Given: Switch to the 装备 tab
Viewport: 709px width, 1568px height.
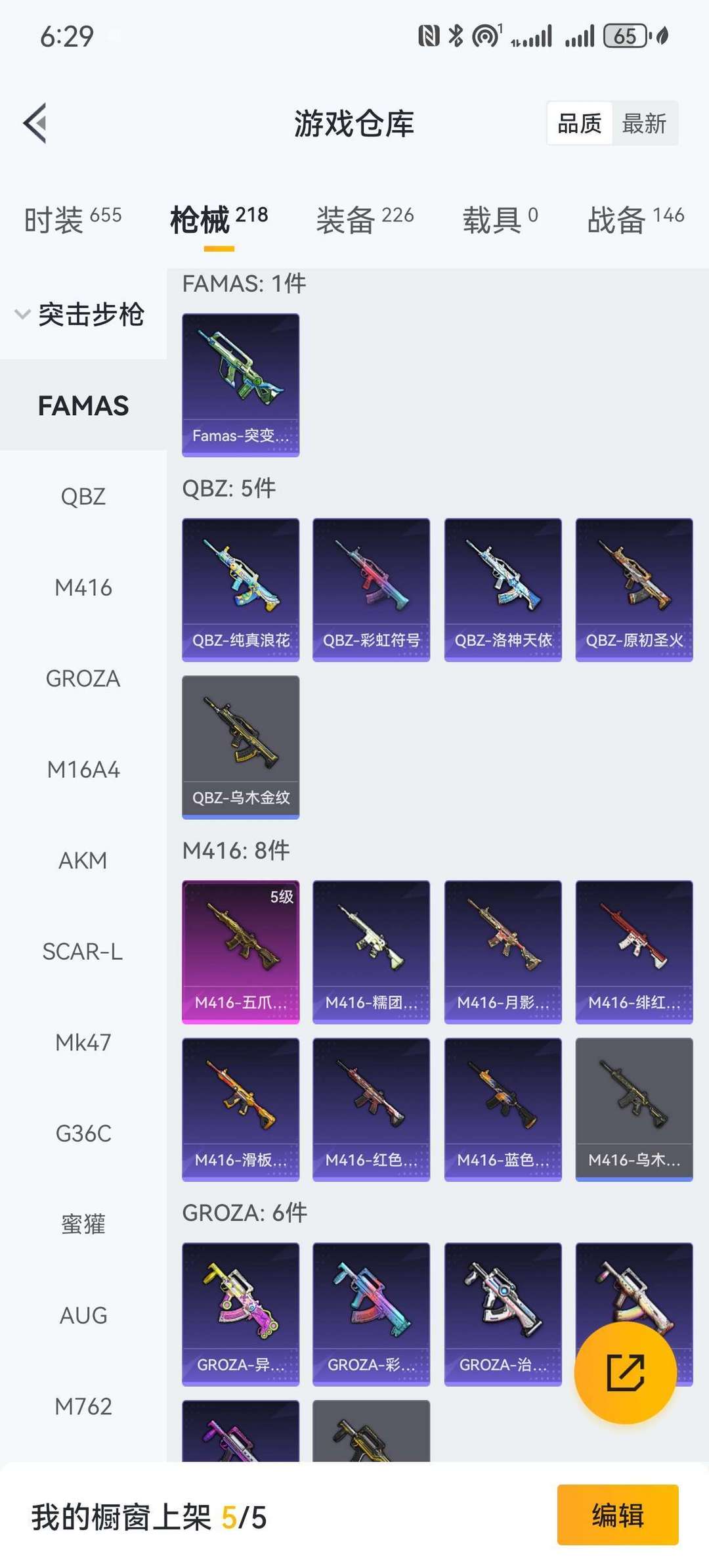Looking at the screenshot, I should [364, 219].
